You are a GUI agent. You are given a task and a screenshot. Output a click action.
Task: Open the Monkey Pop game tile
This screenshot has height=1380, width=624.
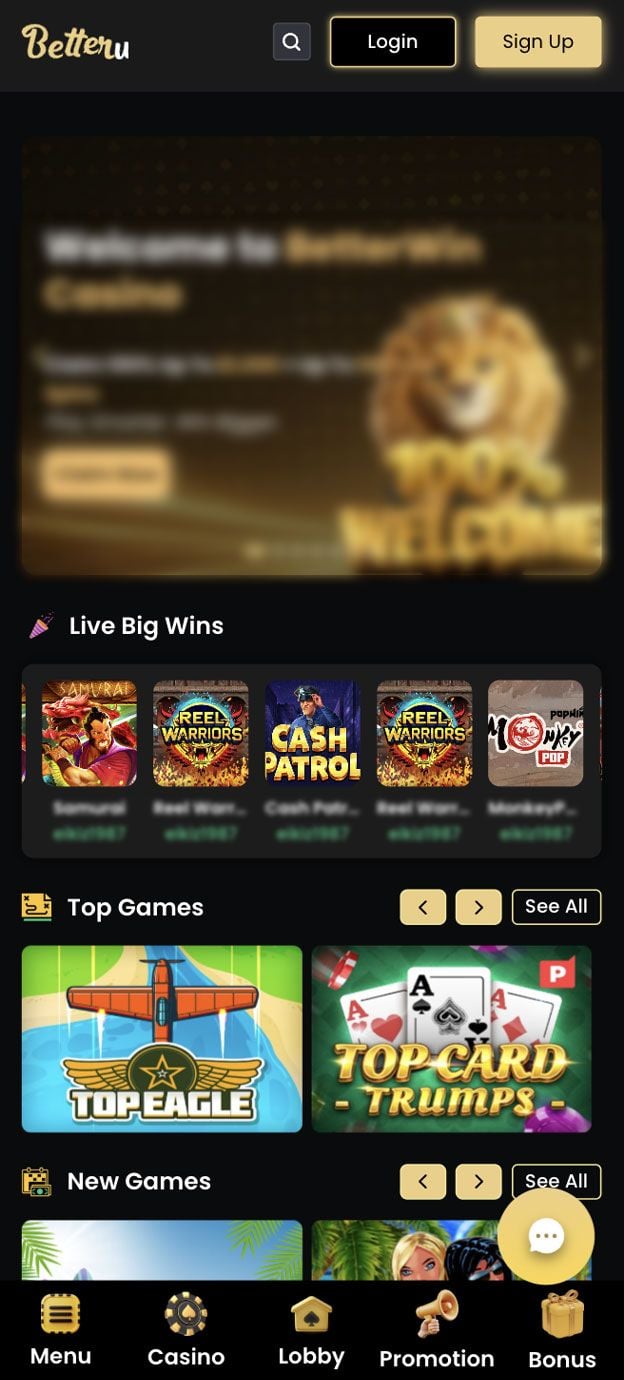pyautogui.click(x=535, y=733)
